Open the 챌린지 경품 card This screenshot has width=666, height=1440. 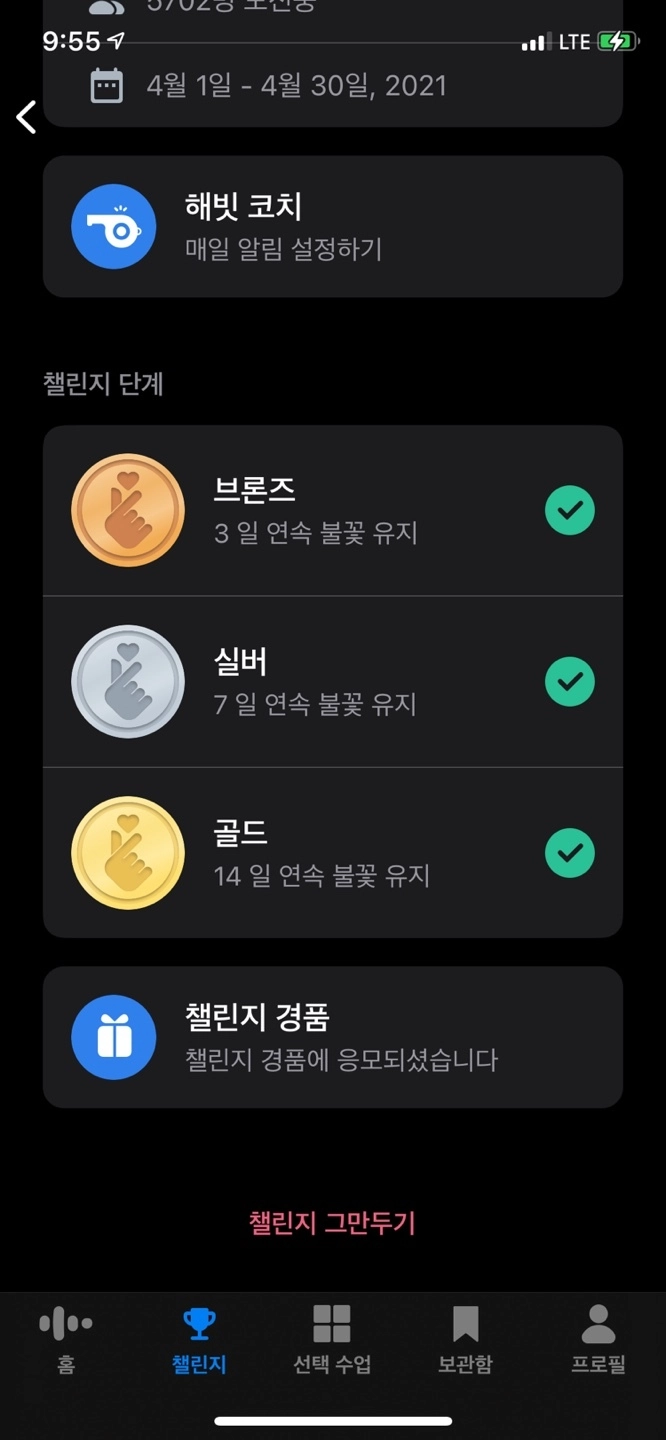pos(332,1037)
